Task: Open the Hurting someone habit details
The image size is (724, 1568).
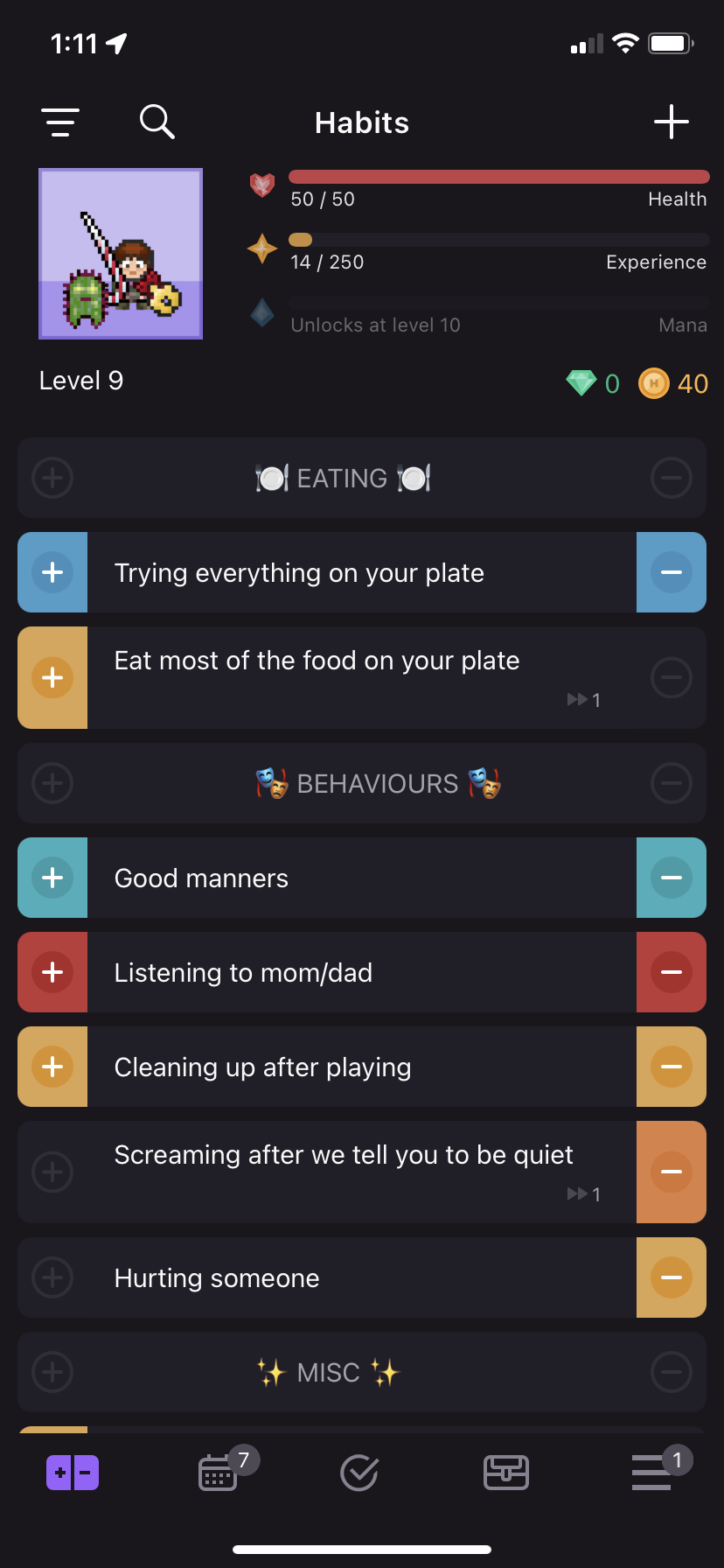Action: pos(362,1277)
